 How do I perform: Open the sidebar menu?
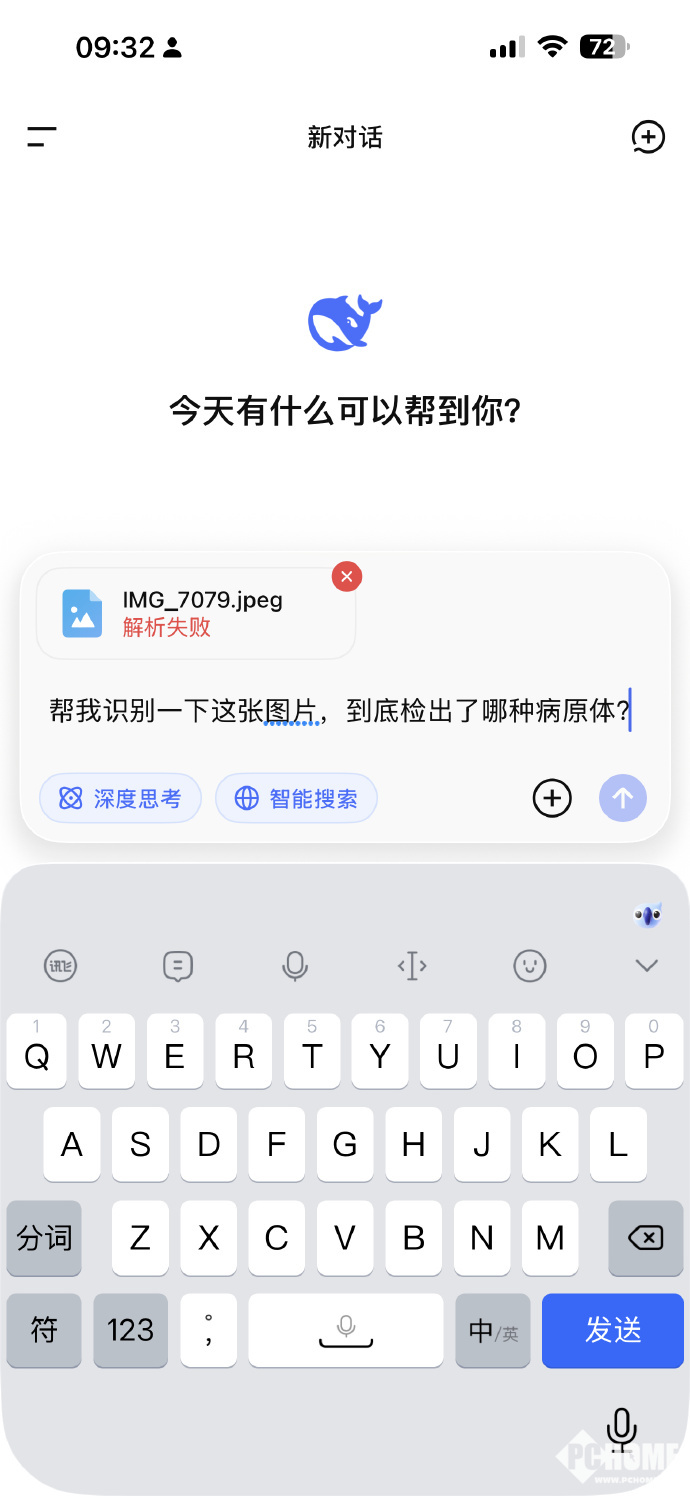tap(42, 137)
